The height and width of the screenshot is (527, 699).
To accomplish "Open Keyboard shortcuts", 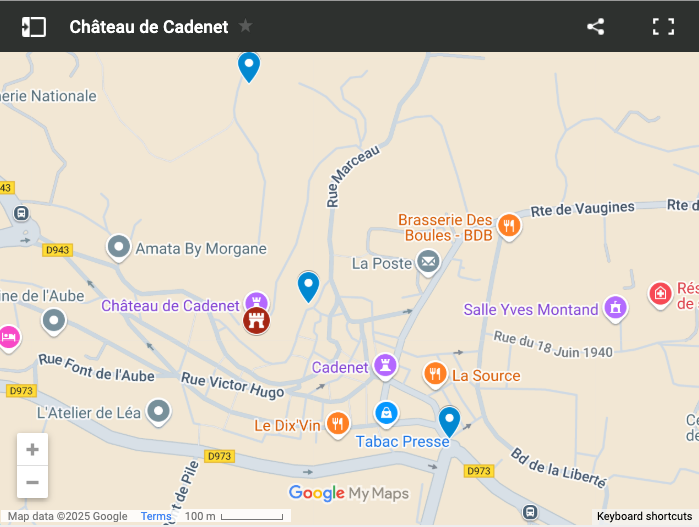I will [x=644, y=516].
